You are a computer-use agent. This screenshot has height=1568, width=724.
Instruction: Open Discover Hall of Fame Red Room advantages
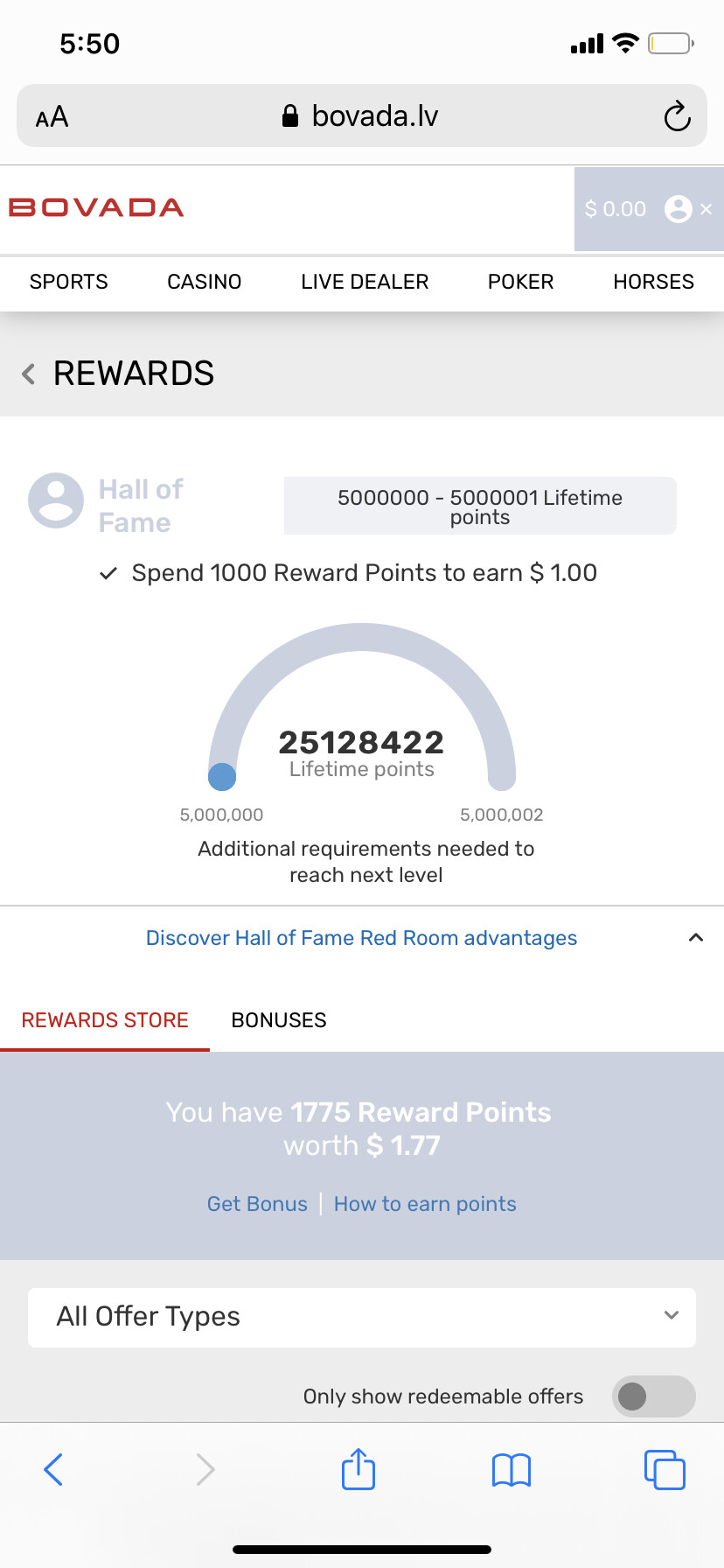pos(361,938)
